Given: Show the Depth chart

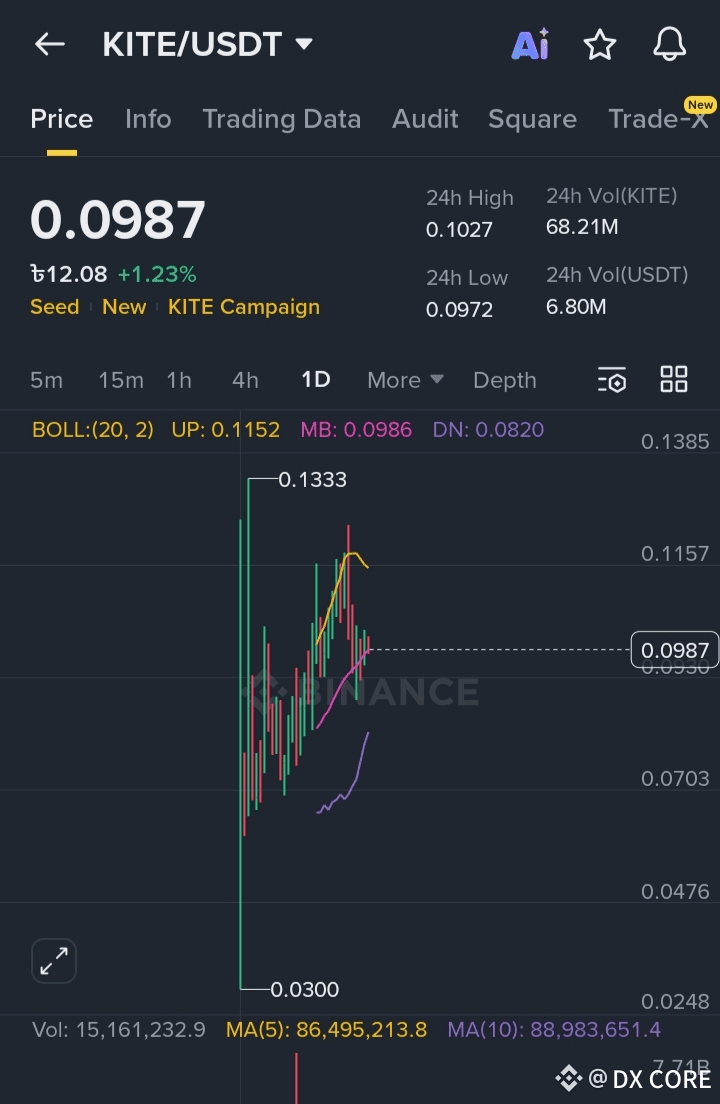Looking at the screenshot, I should (505, 380).
